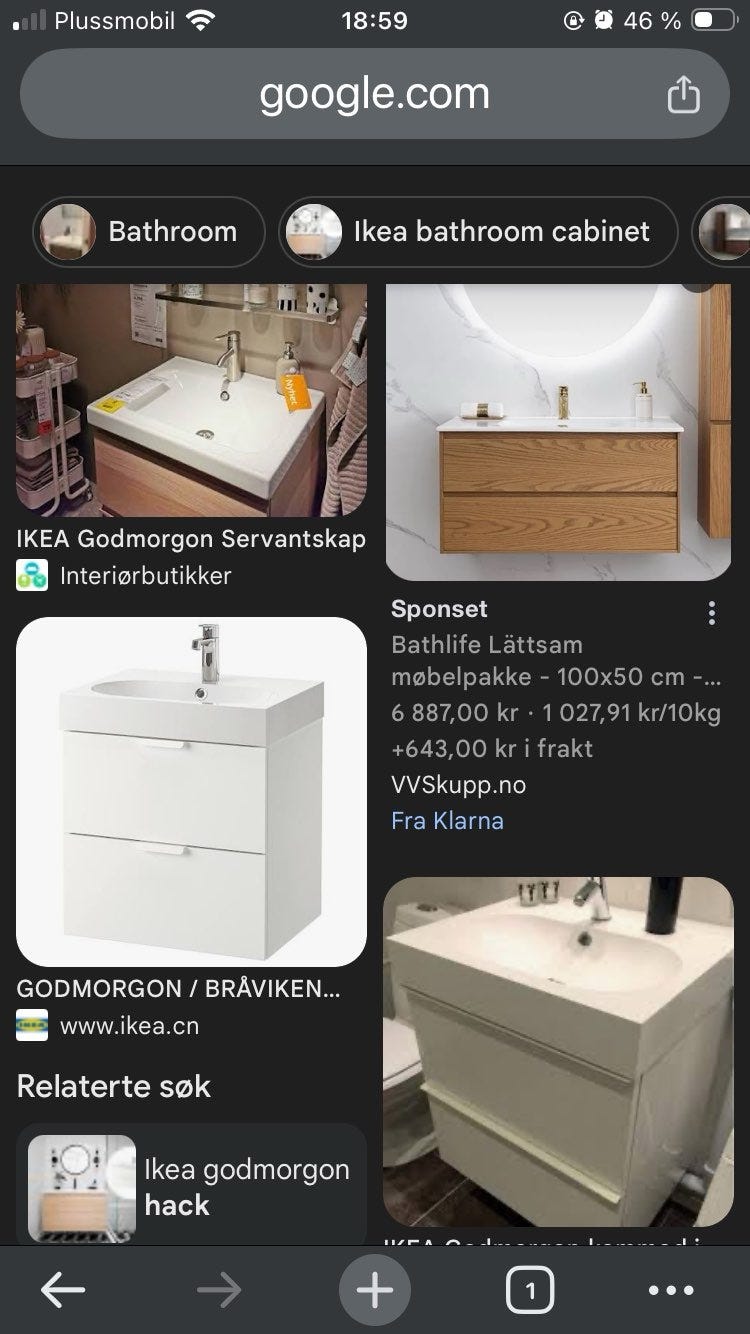Open the tabs overview showing 1 tab
750x1334 pixels.
point(531,1289)
